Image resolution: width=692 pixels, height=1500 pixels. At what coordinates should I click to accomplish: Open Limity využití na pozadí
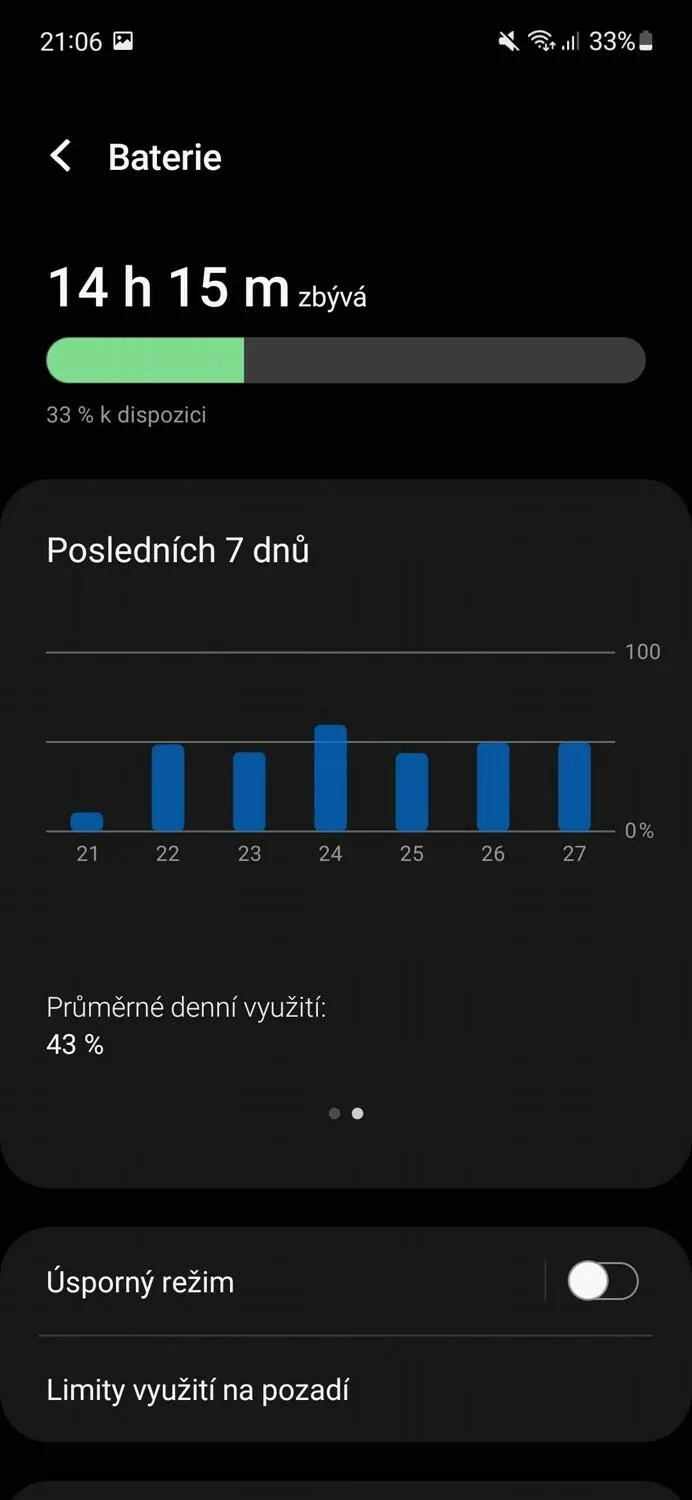click(346, 1390)
